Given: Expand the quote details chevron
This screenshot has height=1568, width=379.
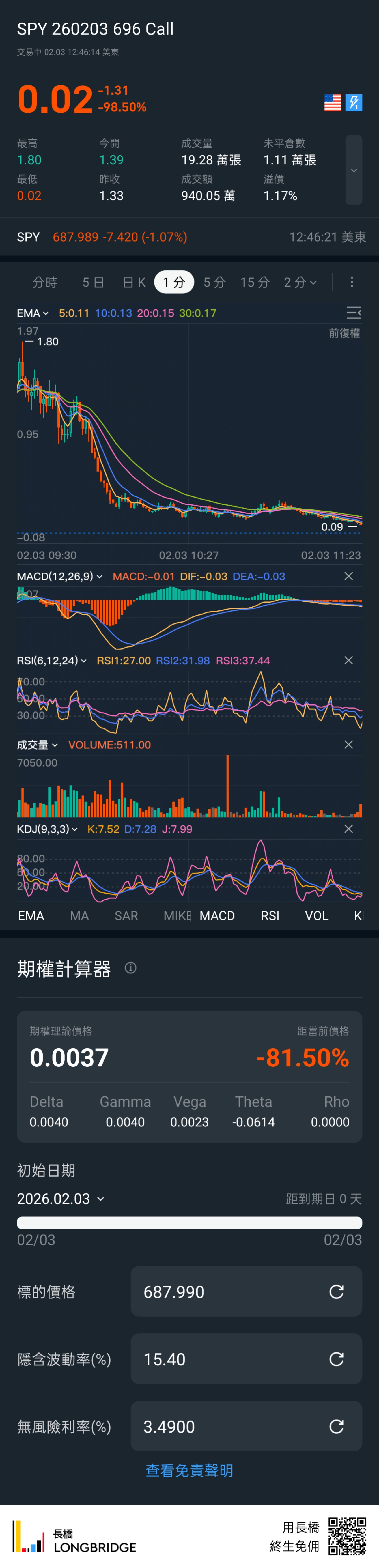Looking at the screenshot, I should (x=353, y=170).
